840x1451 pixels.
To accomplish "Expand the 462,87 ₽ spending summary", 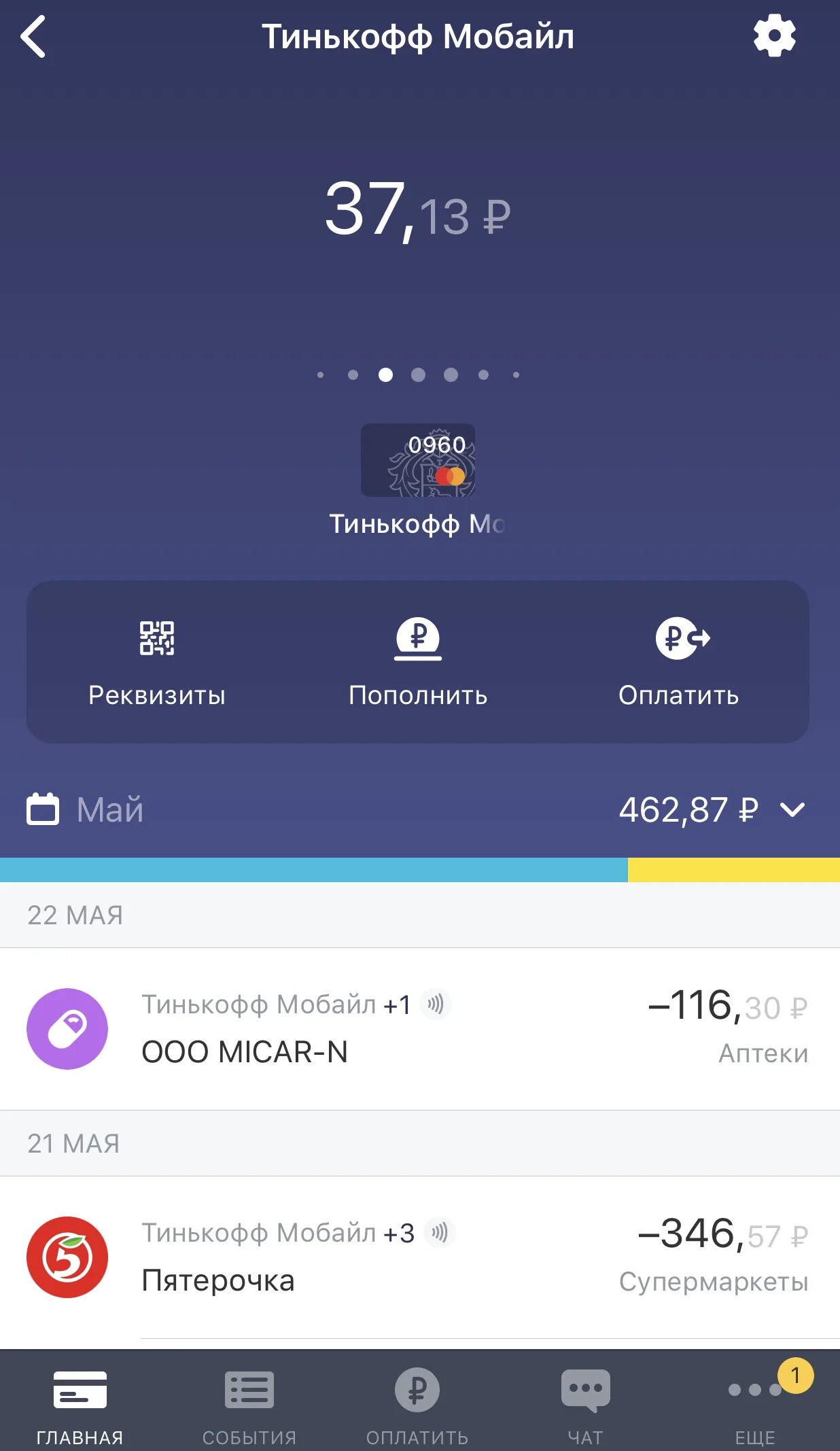I will point(712,809).
